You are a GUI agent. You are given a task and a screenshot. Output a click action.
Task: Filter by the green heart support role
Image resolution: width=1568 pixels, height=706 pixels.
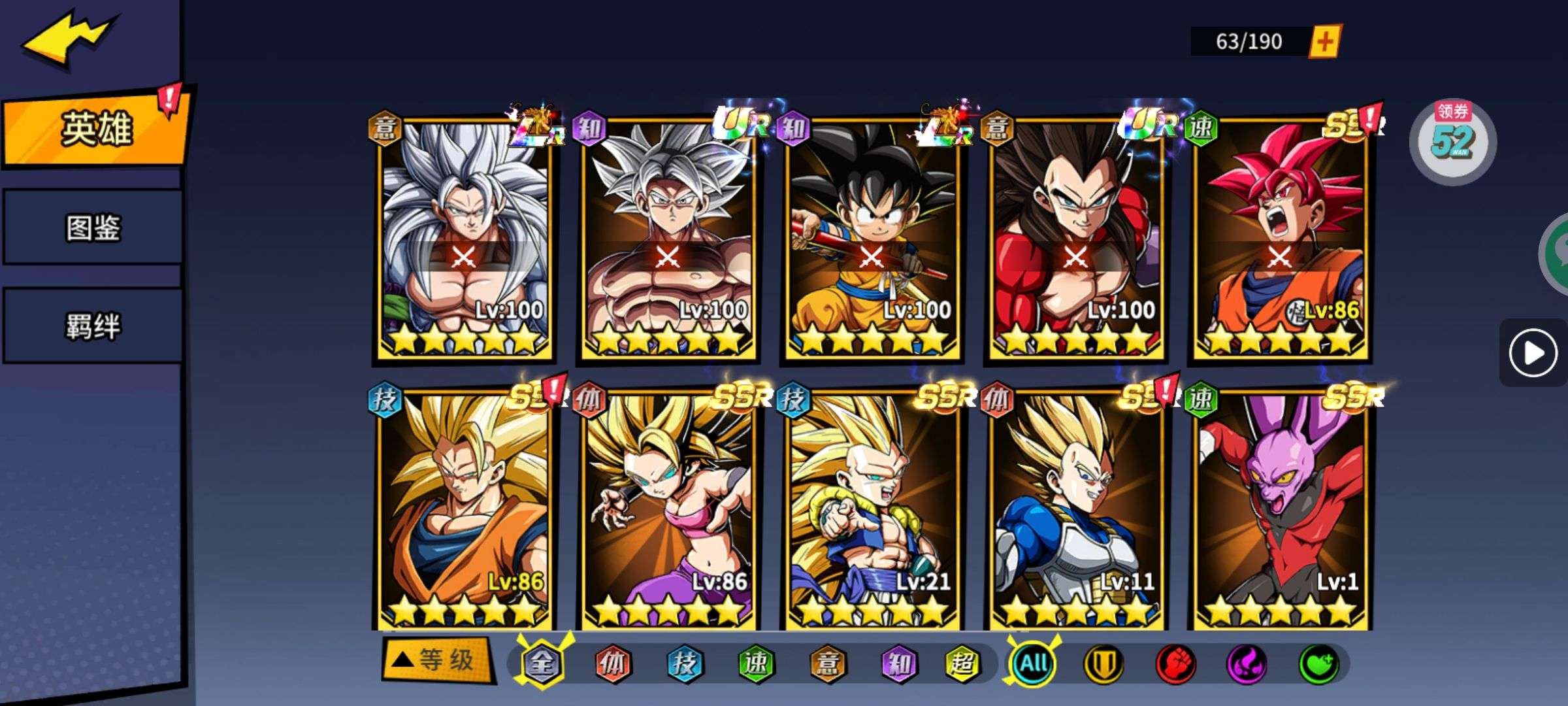pos(1318,664)
